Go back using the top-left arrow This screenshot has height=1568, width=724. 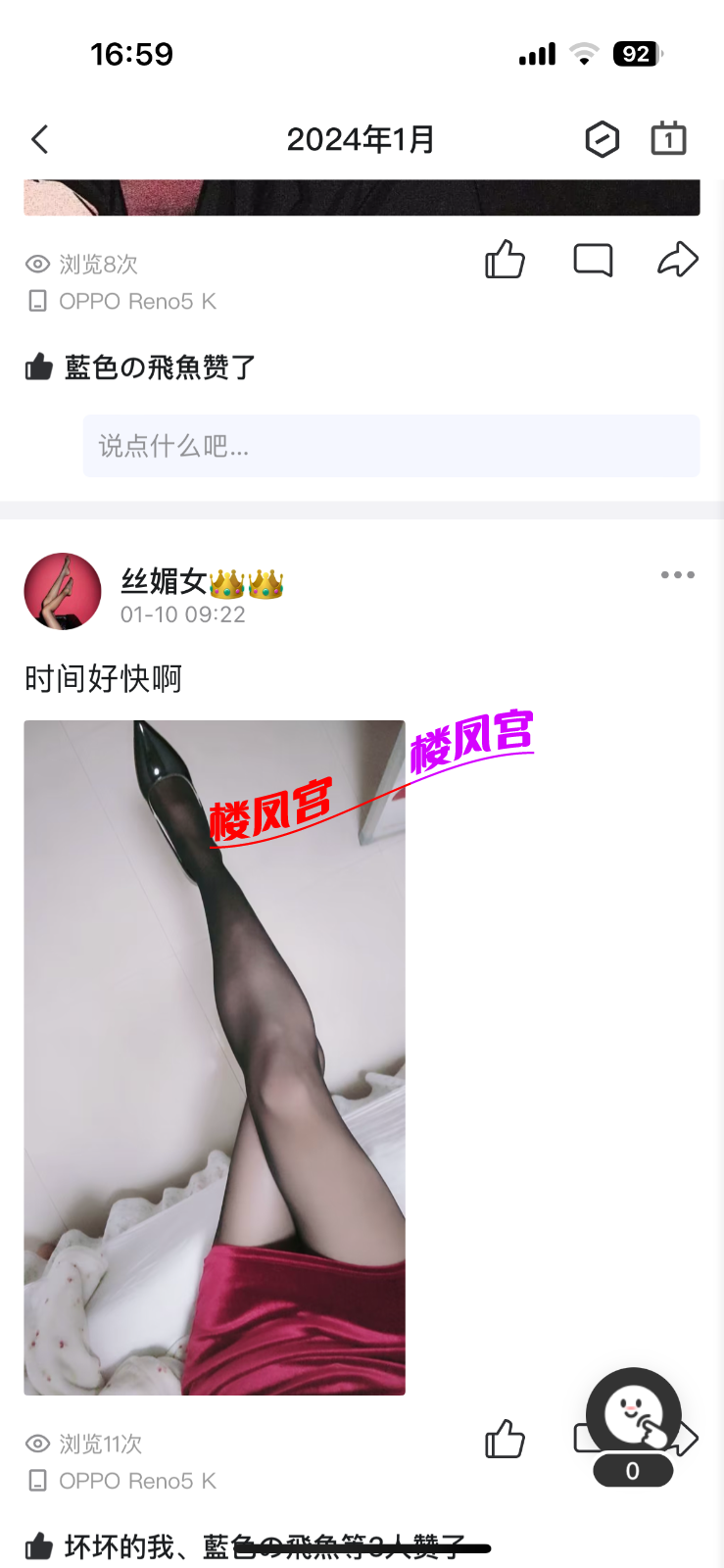point(40,140)
